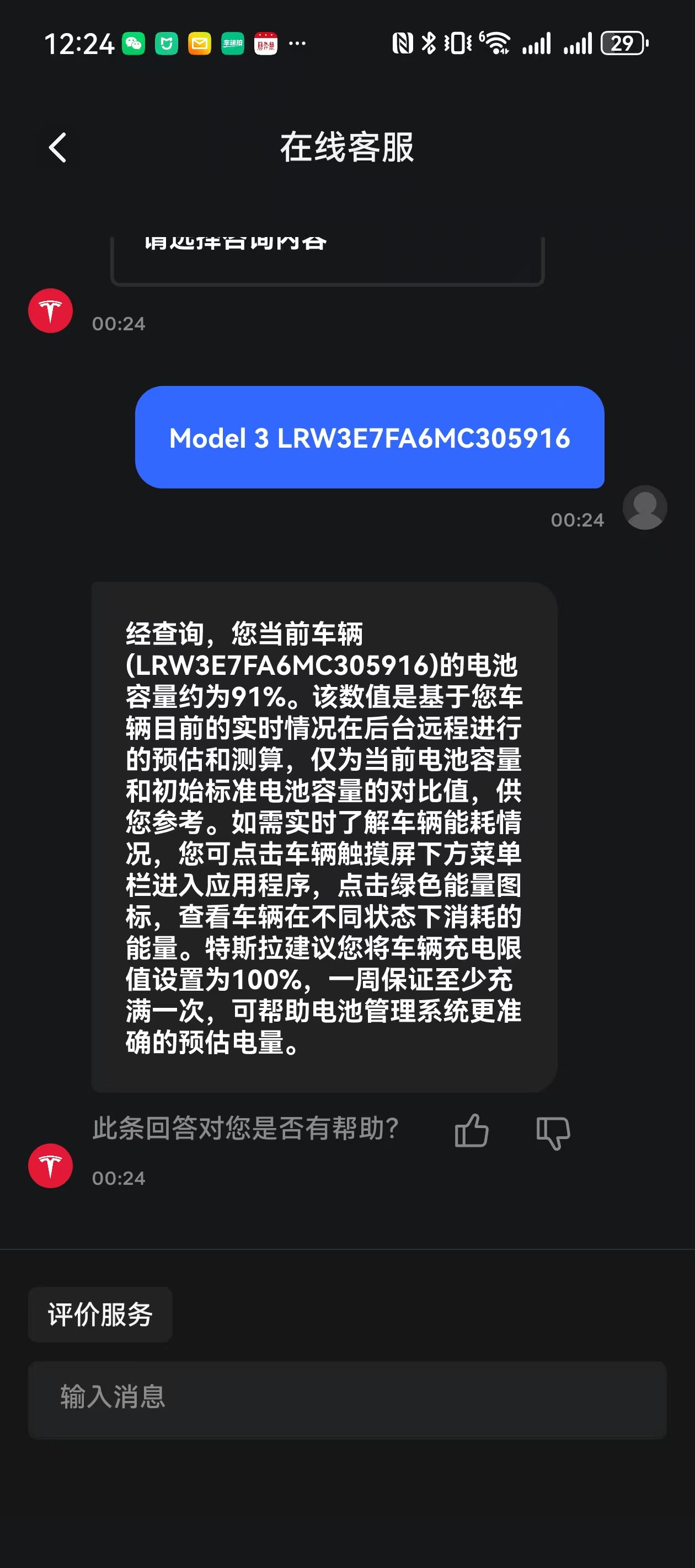Viewport: 695px width, 1568px height.
Task: Open the 评价服务 rating option
Action: 100,1314
